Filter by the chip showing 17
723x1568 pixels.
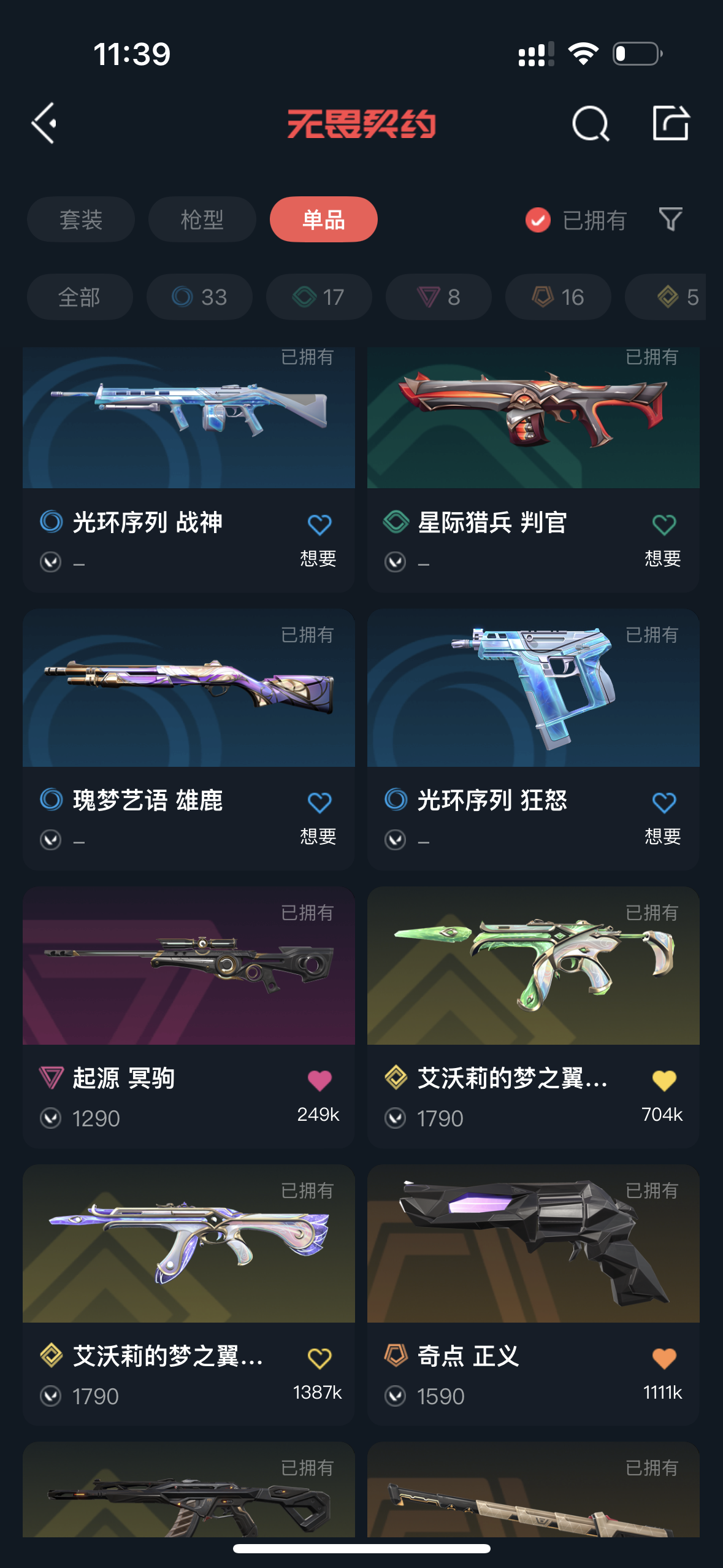click(x=319, y=297)
